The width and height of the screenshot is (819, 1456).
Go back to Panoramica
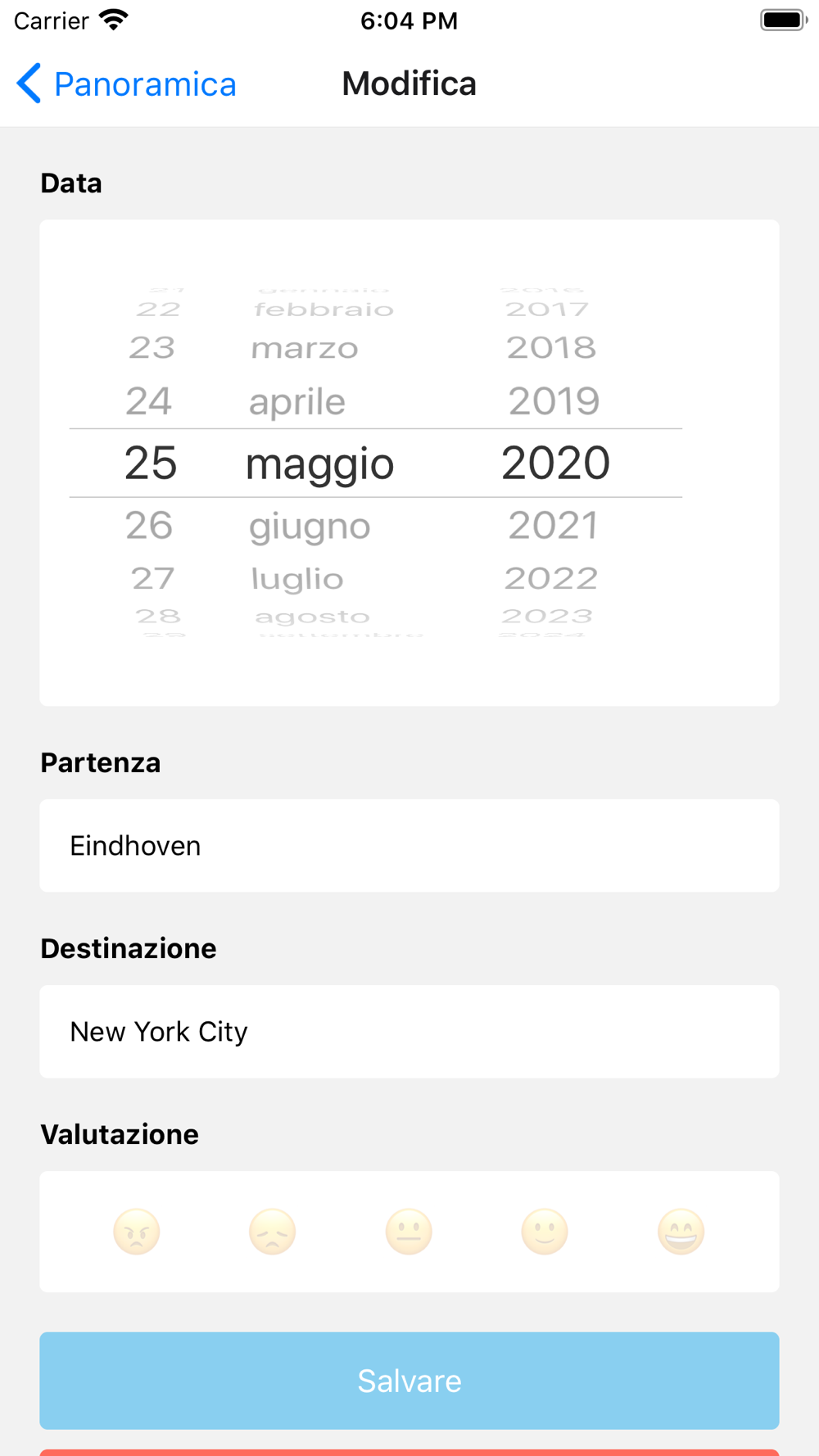pos(127,84)
